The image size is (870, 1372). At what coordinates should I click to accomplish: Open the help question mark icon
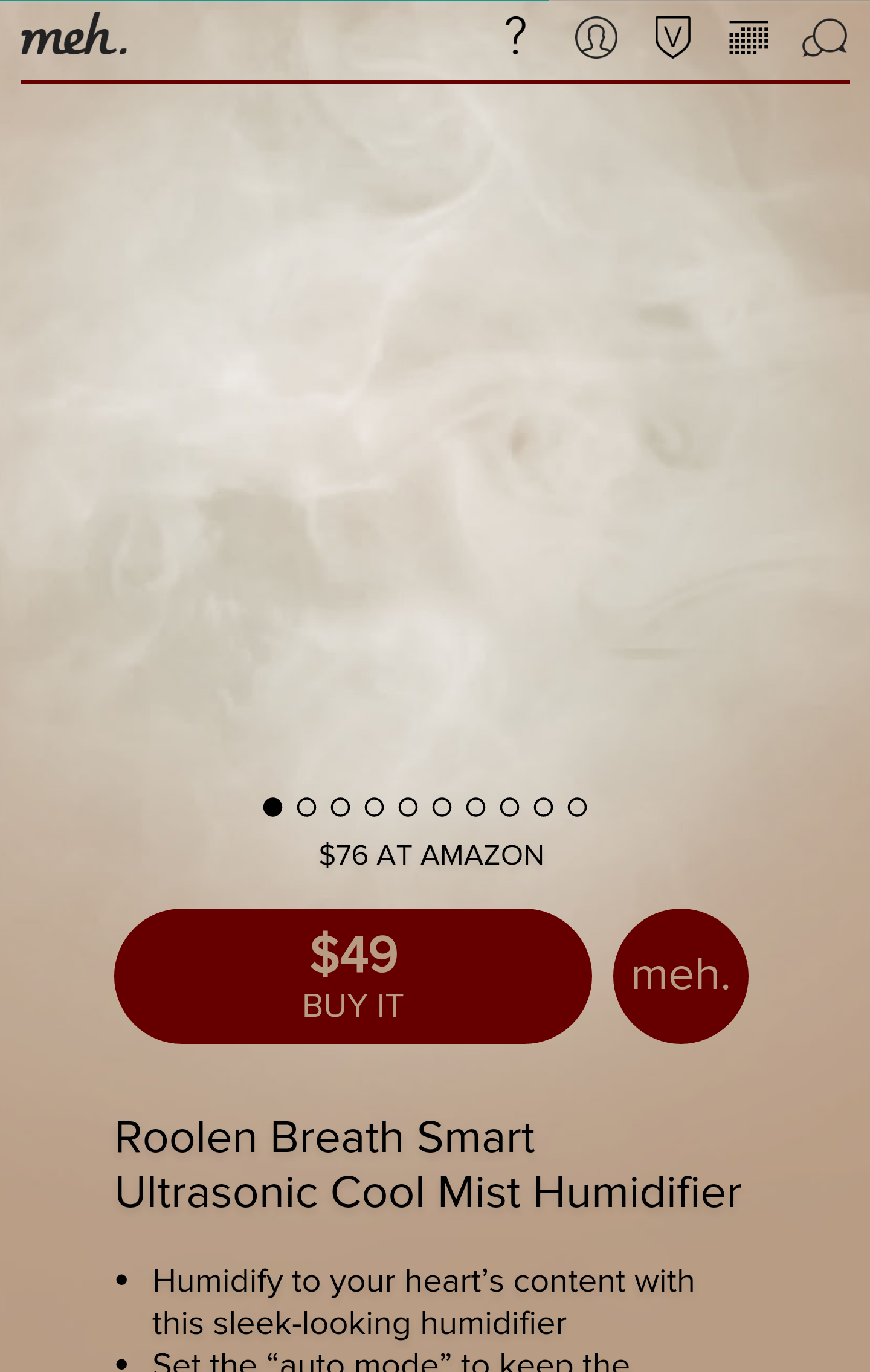(515, 36)
